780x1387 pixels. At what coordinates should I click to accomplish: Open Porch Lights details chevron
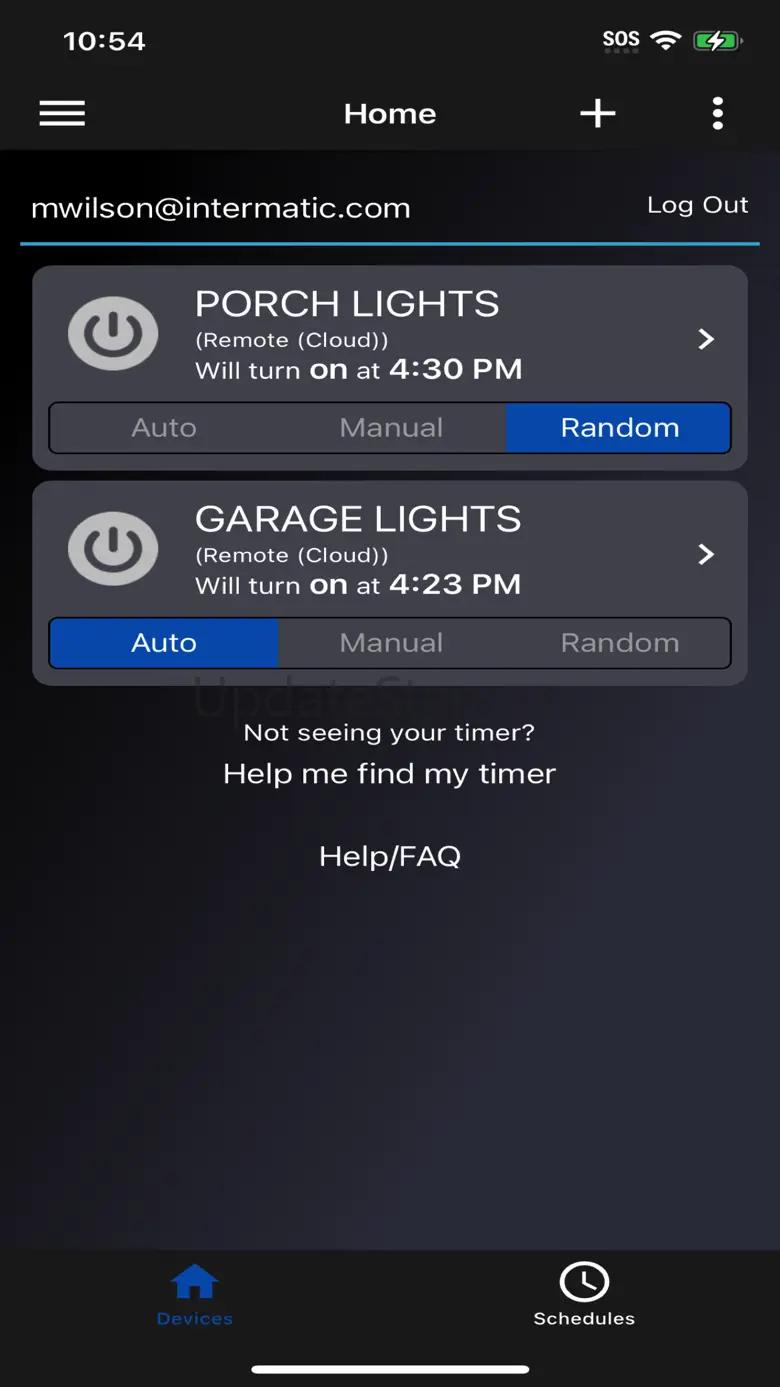click(x=706, y=339)
